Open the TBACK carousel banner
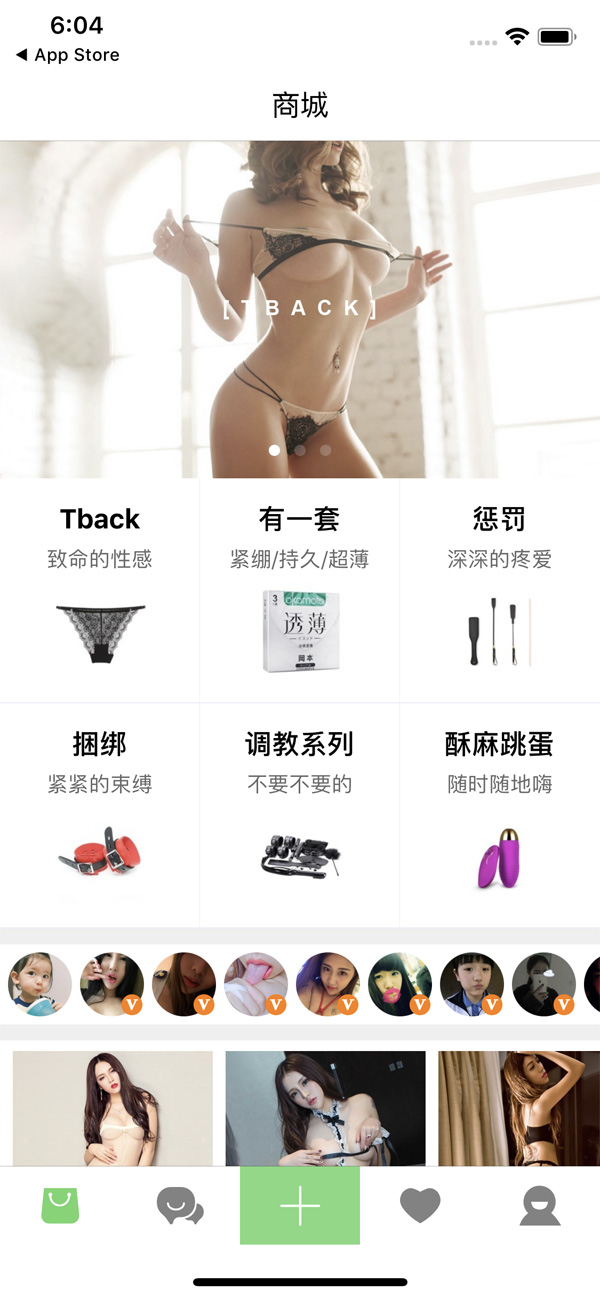 300,309
